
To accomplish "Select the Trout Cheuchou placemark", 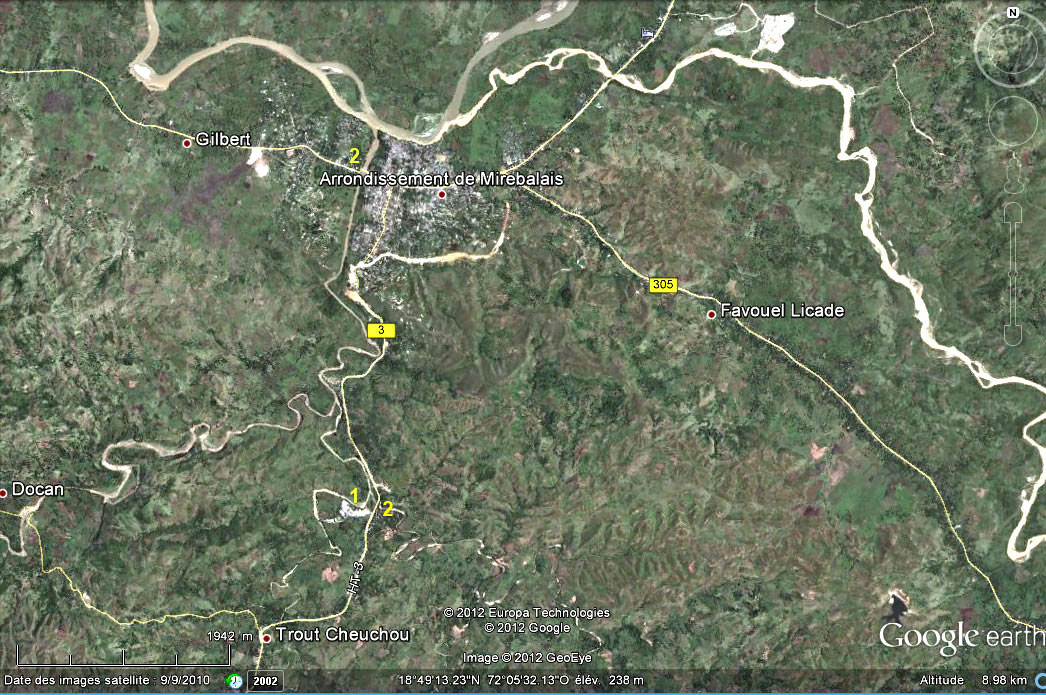I will [266, 637].
